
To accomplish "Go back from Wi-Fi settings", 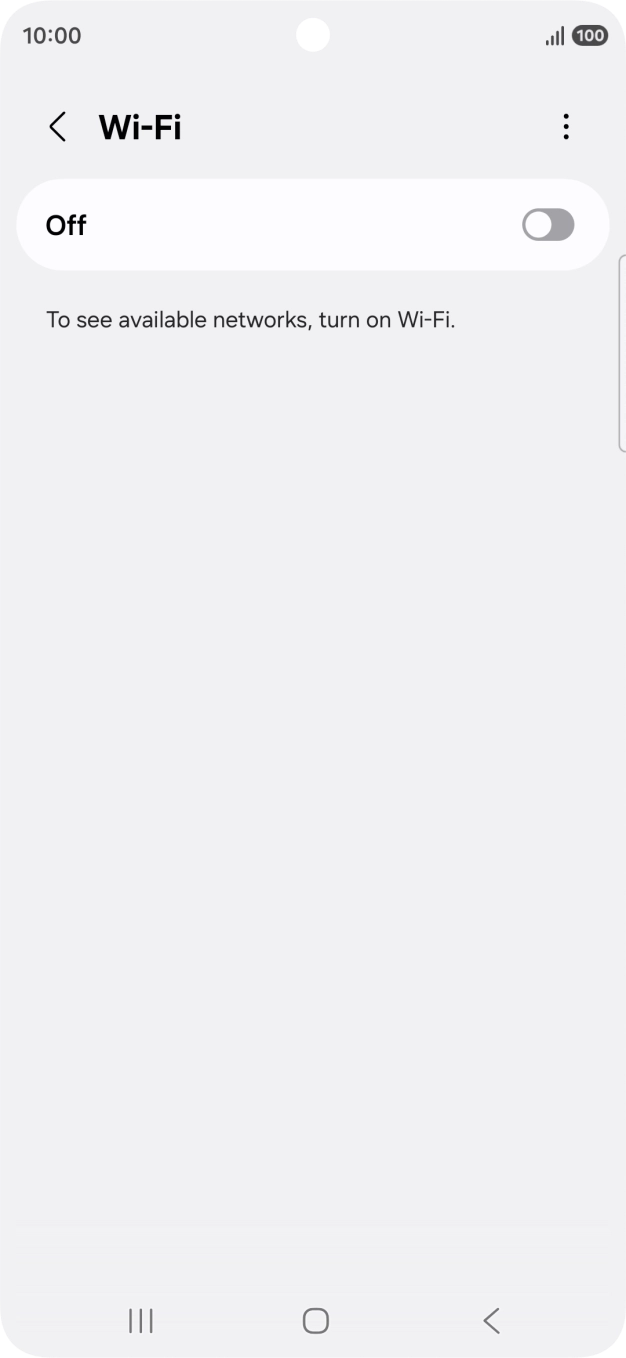I will [58, 127].
